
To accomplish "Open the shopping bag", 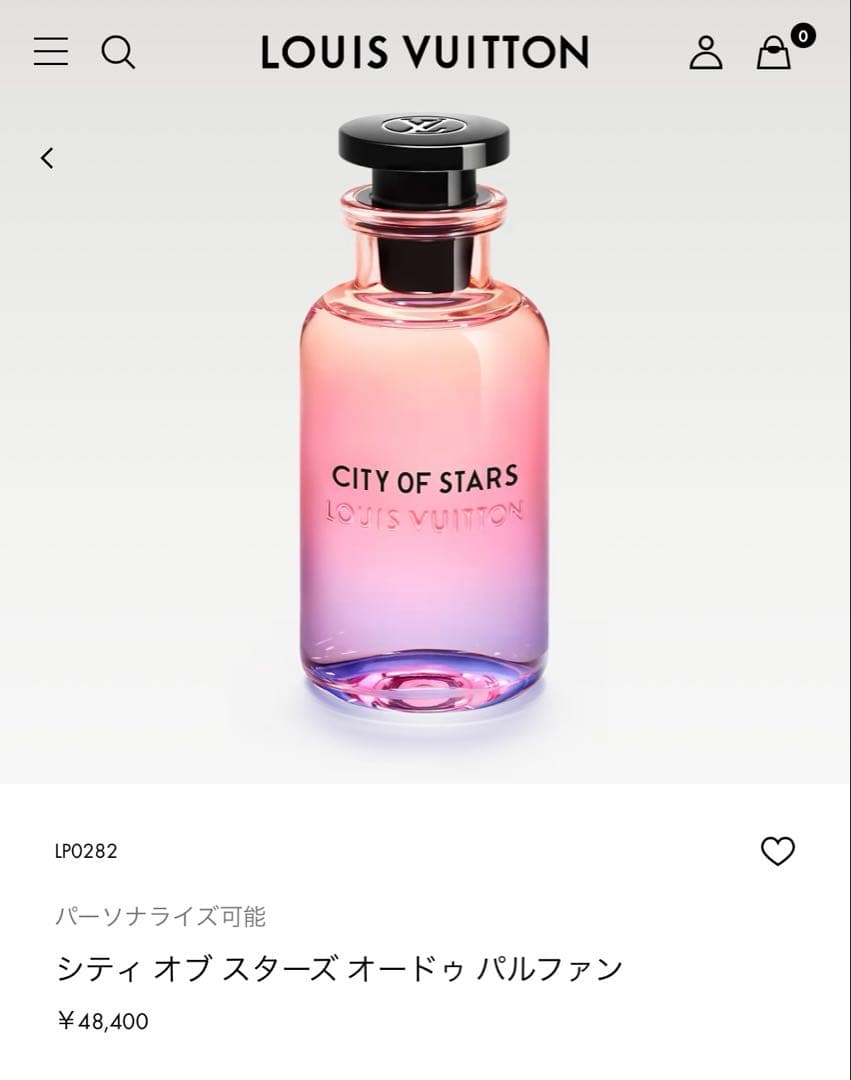I will (774, 52).
